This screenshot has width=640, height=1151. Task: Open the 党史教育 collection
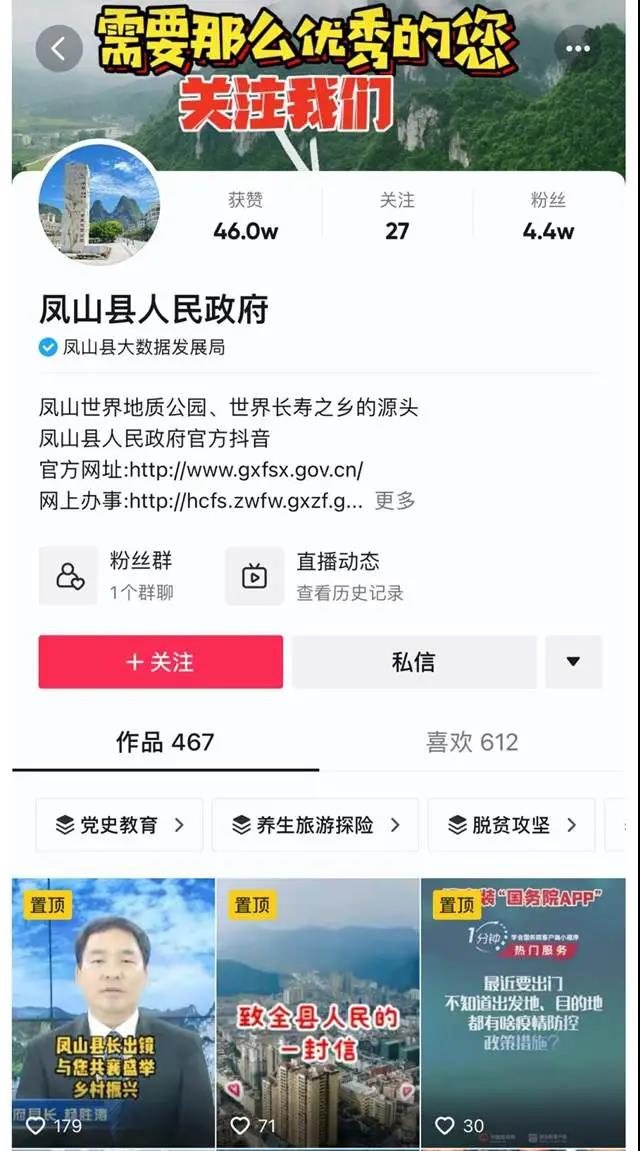click(120, 825)
